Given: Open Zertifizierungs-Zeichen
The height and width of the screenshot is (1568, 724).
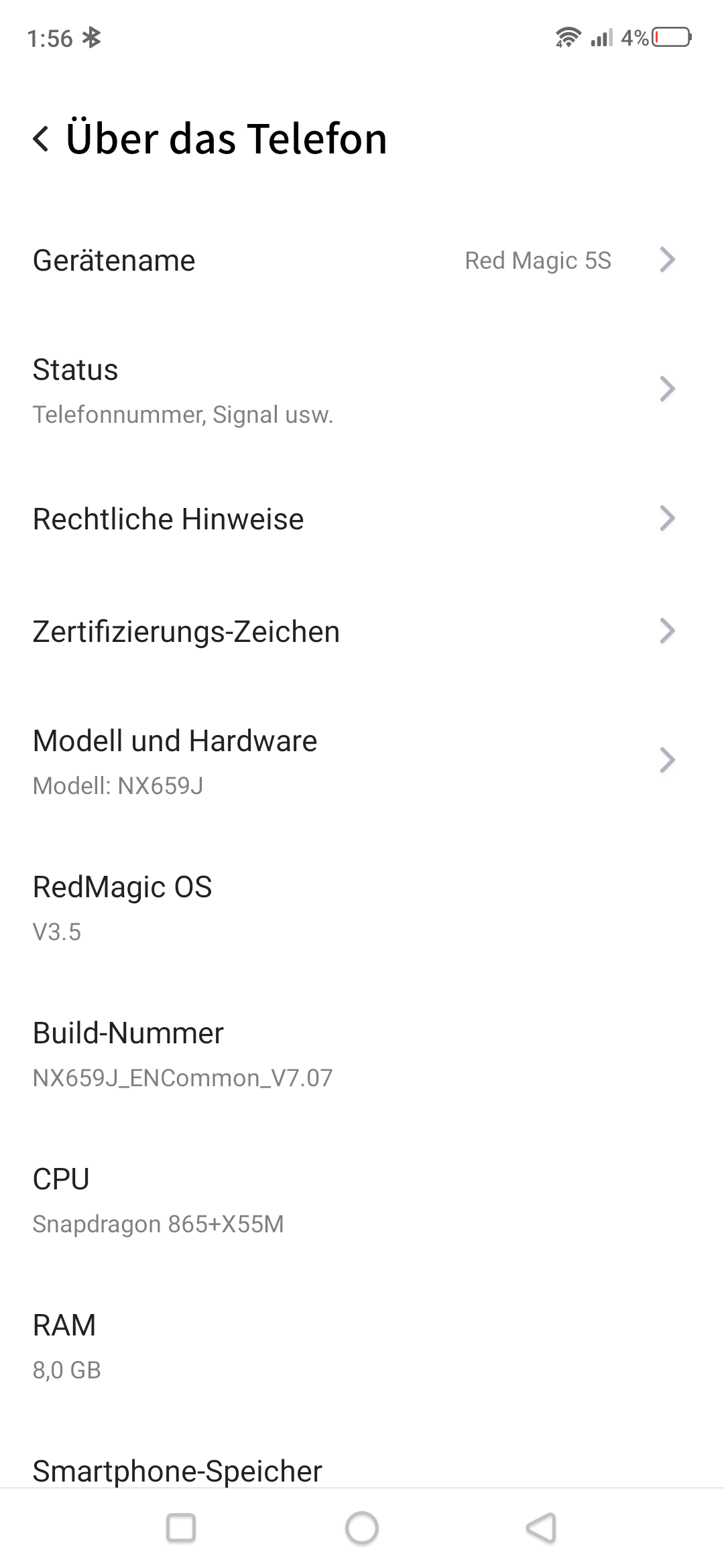Looking at the screenshot, I should pyautogui.click(x=362, y=631).
